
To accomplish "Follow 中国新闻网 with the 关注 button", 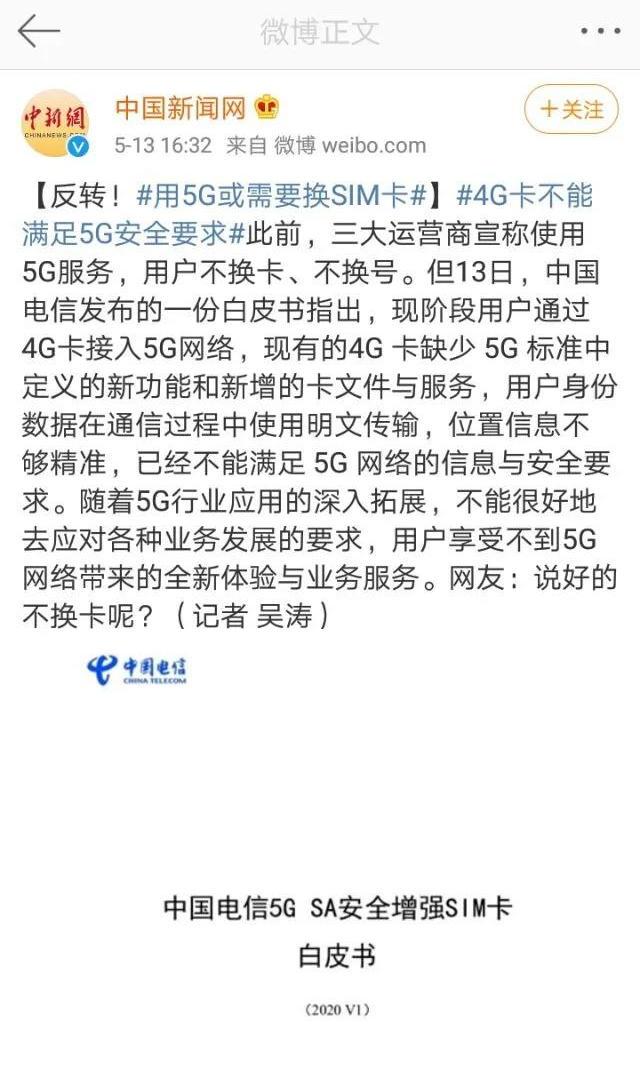I will pyautogui.click(x=571, y=110).
